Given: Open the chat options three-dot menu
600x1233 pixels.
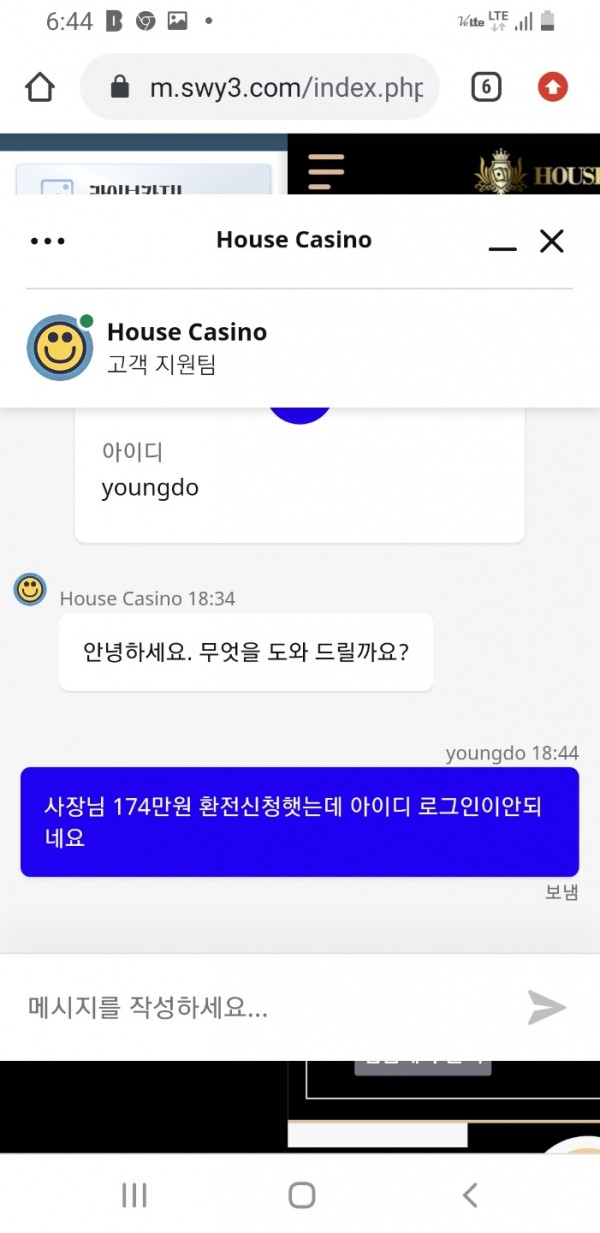Looking at the screenshot, I should tap(48, 241).
